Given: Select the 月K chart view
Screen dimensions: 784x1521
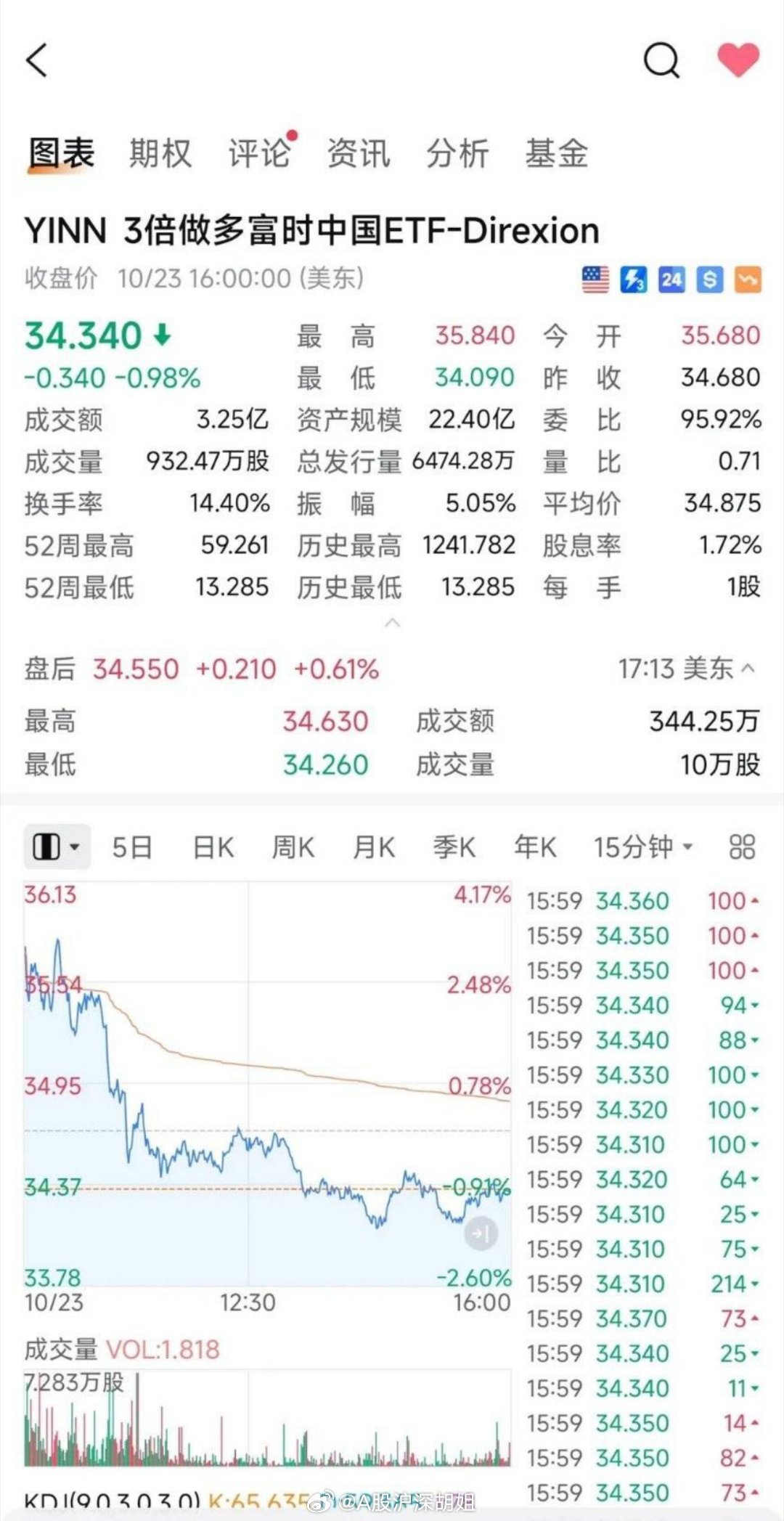Looking at the screenshot, I should 372,847.
